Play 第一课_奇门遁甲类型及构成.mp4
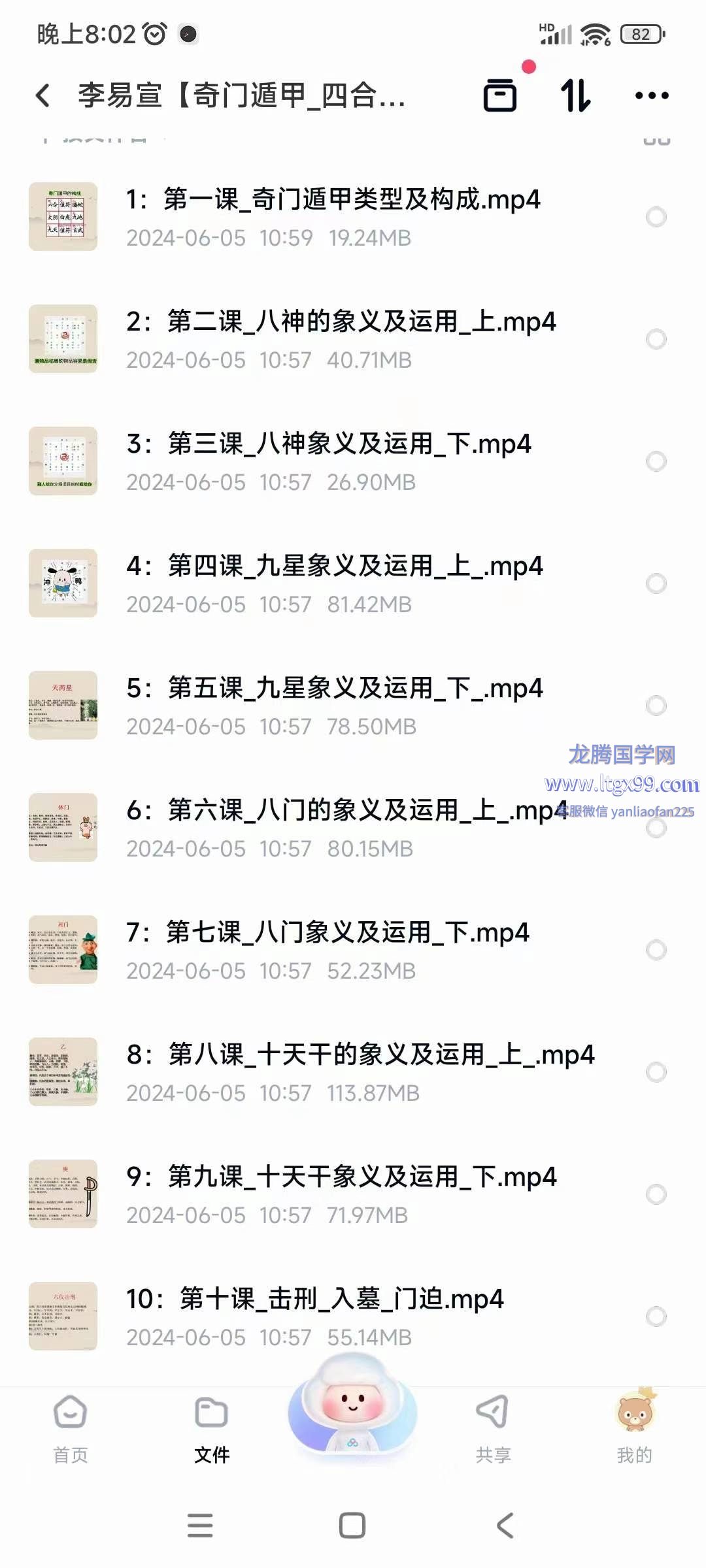 point(333,200)
